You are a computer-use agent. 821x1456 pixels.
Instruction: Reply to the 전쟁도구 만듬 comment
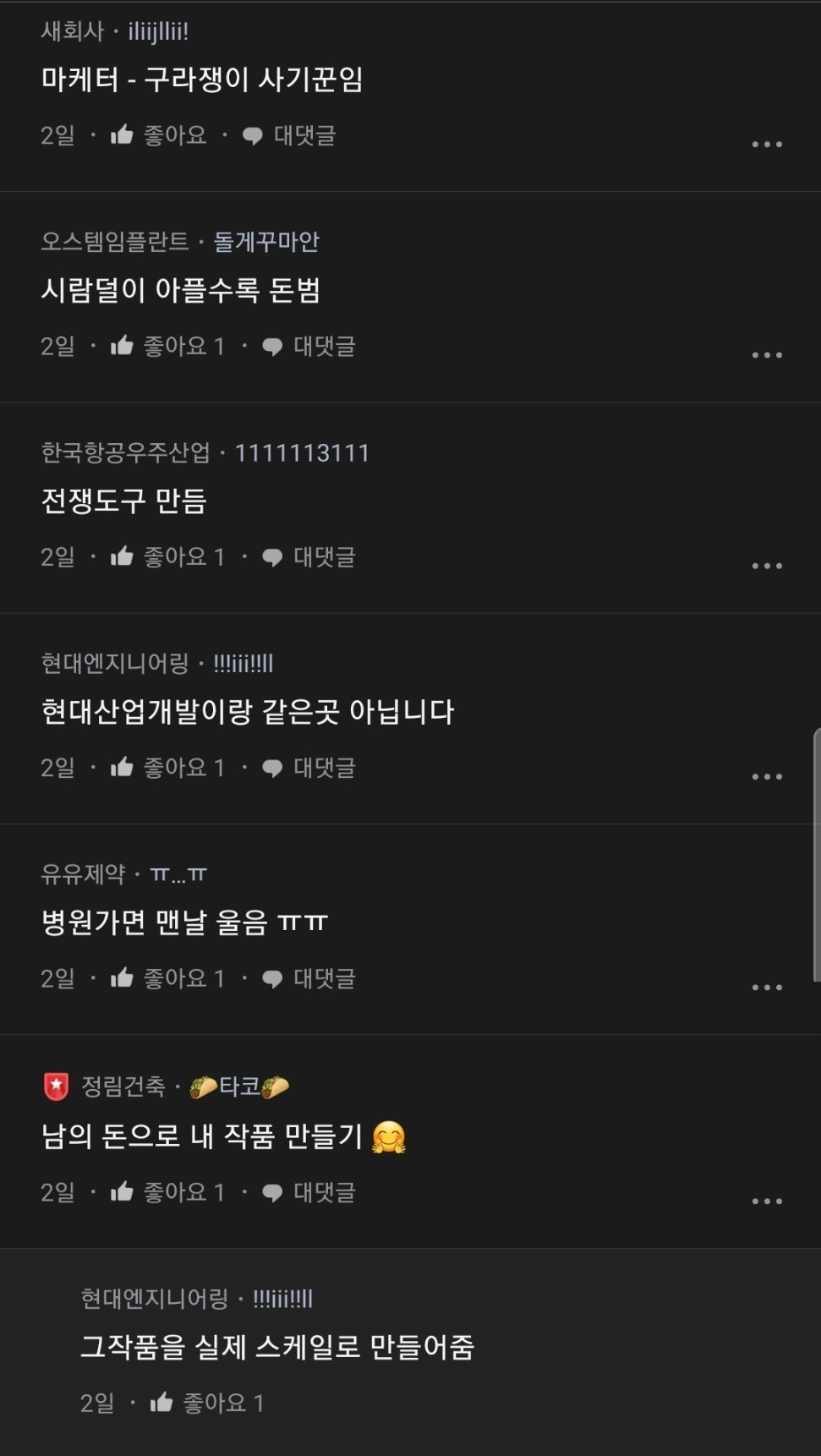click(309, 556)
